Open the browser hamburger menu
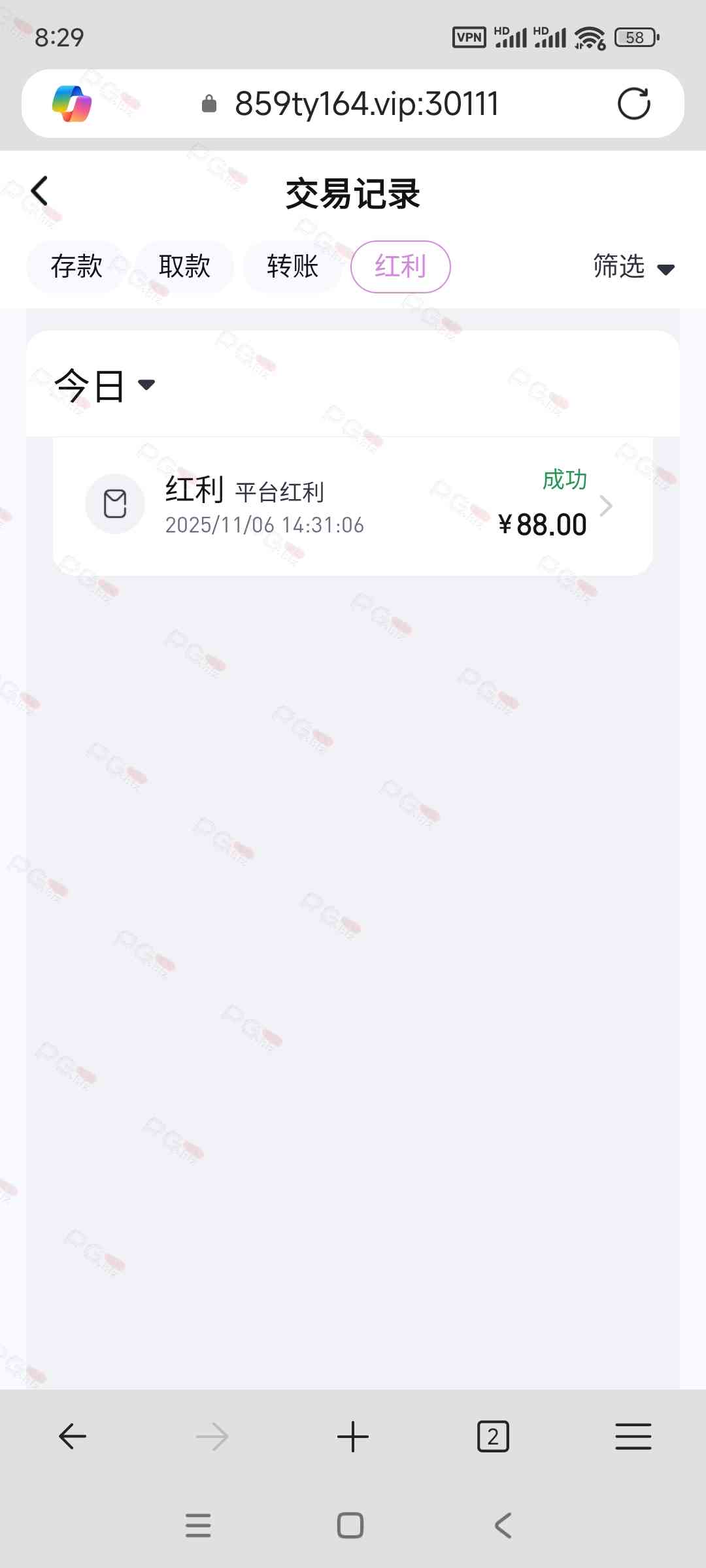The width and height of the screenshot is (706, 1568). click(x=633, y=1437)
